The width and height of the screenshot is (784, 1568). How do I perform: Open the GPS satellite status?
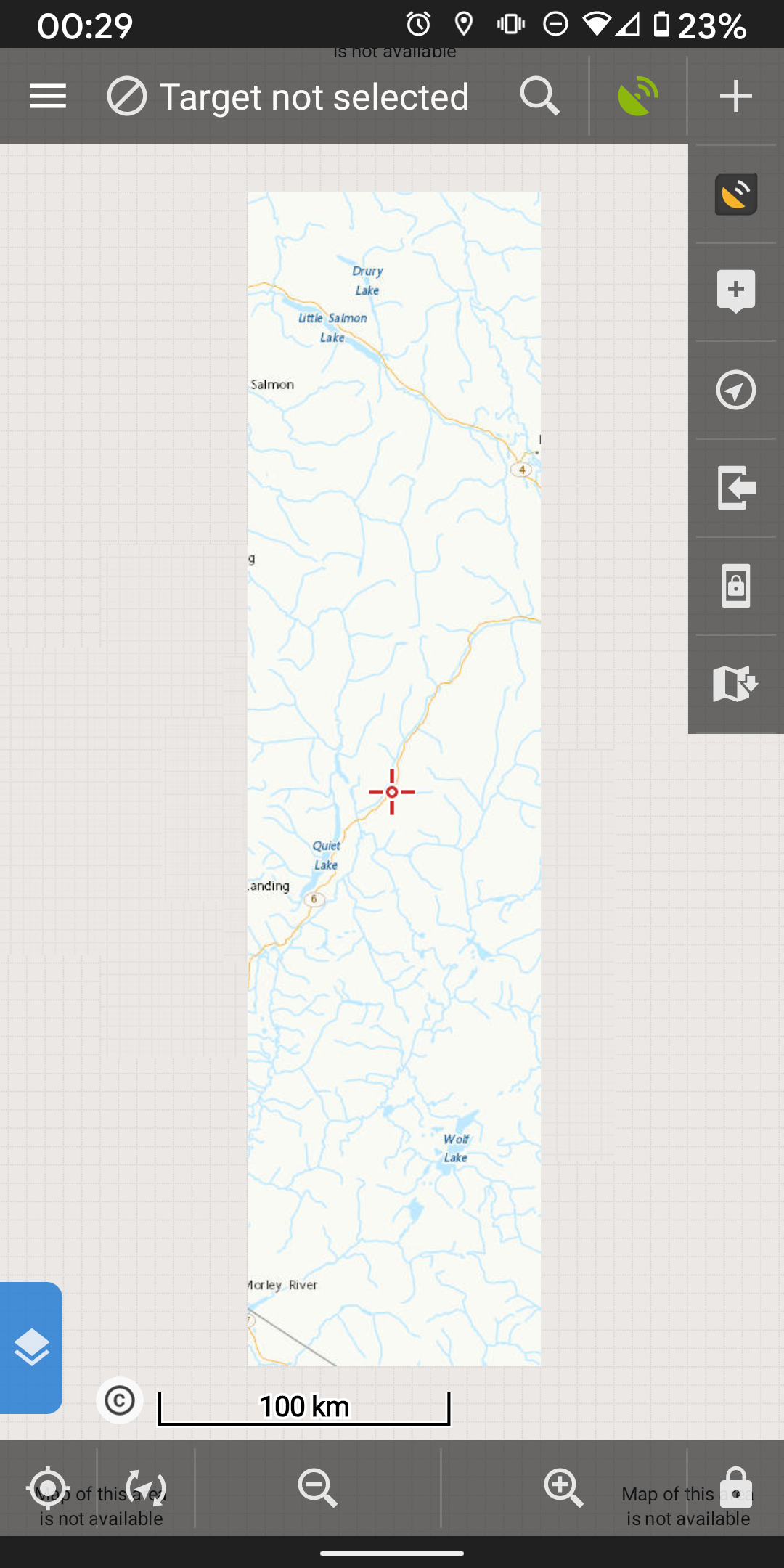(638, 96)
